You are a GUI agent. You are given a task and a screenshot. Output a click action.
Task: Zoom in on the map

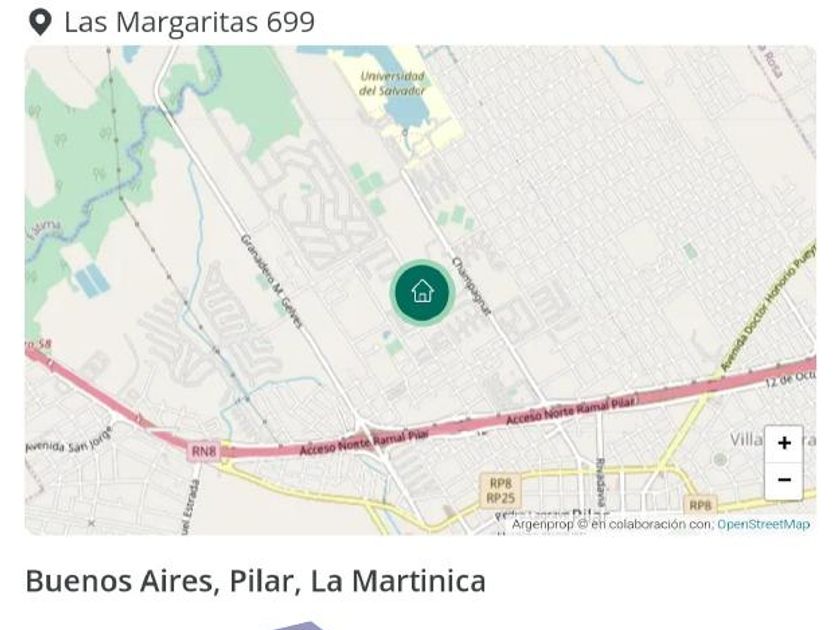coord(784,443)
